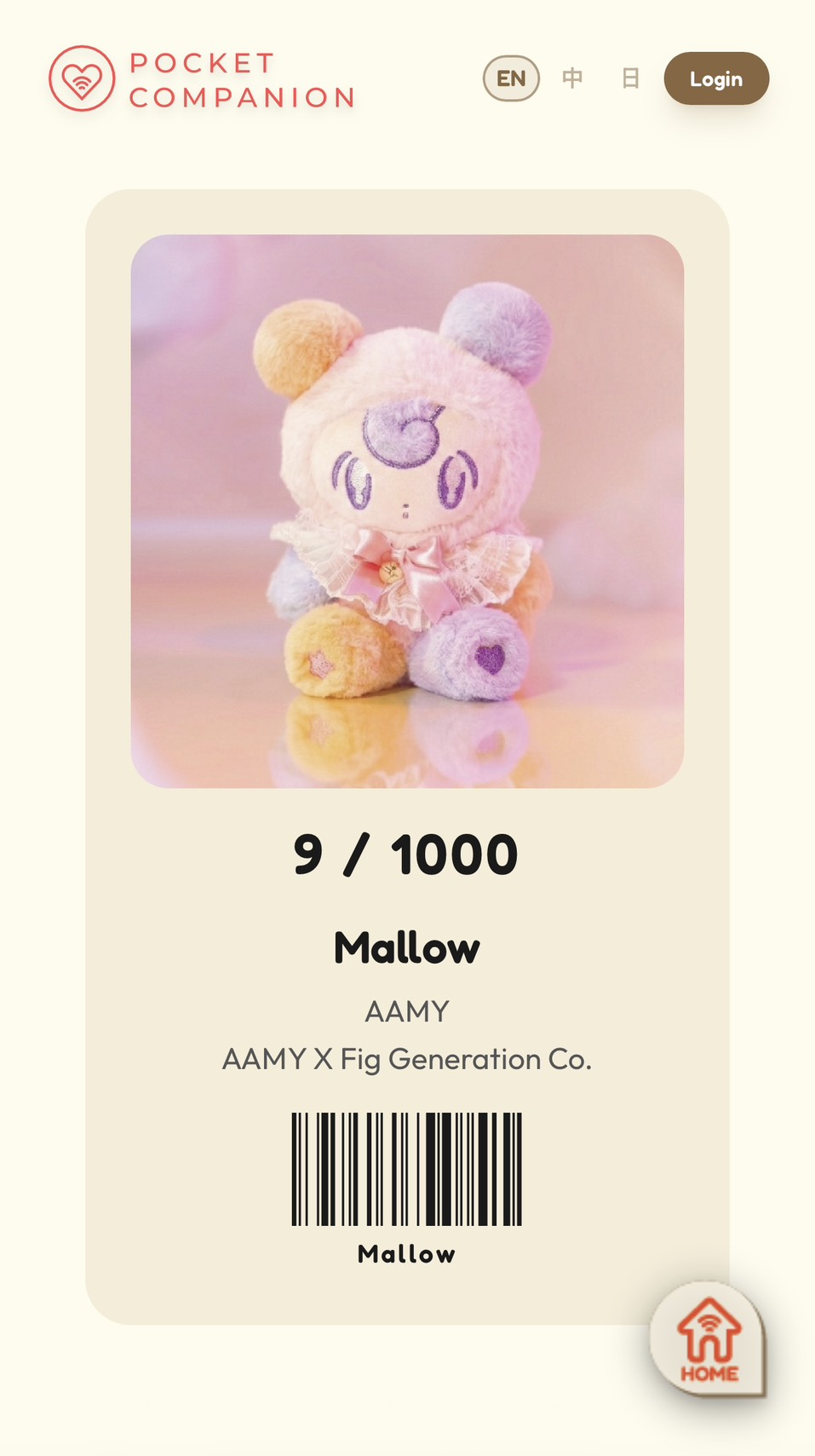Viewport: 815px width, 1456px height.
Task: Select EN language option
Action: (x=511, y=78)
